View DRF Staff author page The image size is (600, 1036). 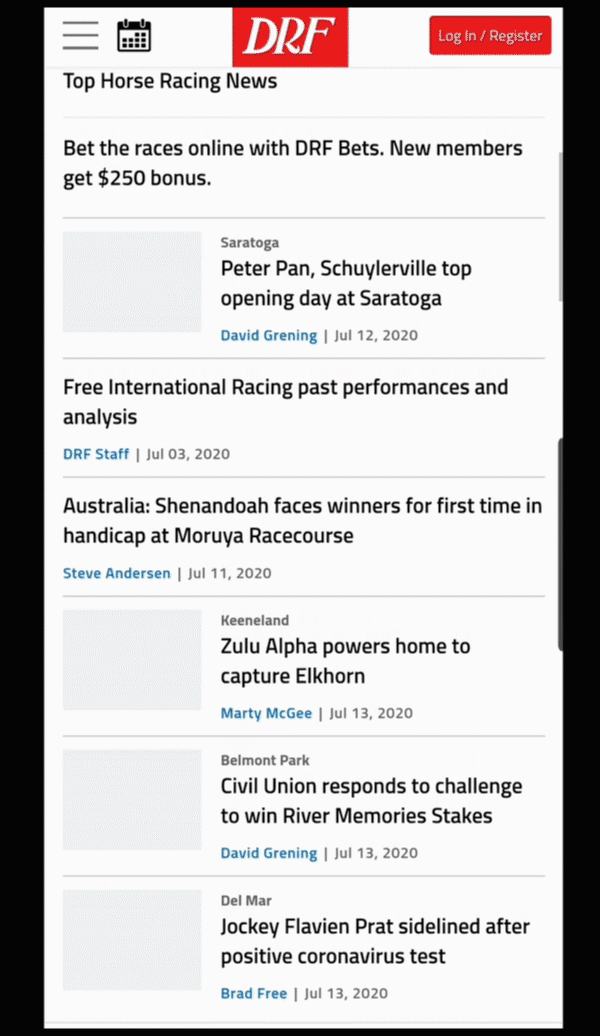coord(96,454)
